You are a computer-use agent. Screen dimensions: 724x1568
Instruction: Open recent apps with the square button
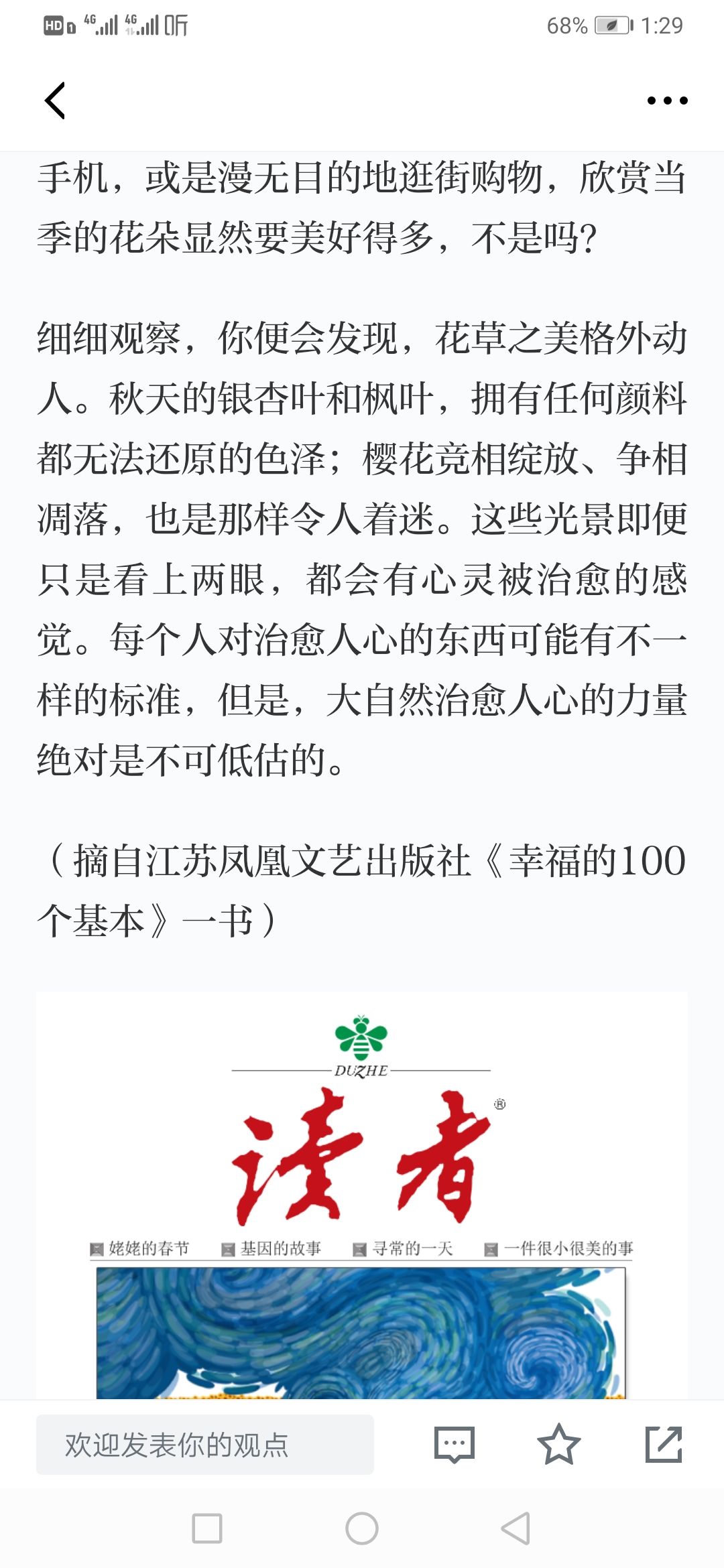207,1528
